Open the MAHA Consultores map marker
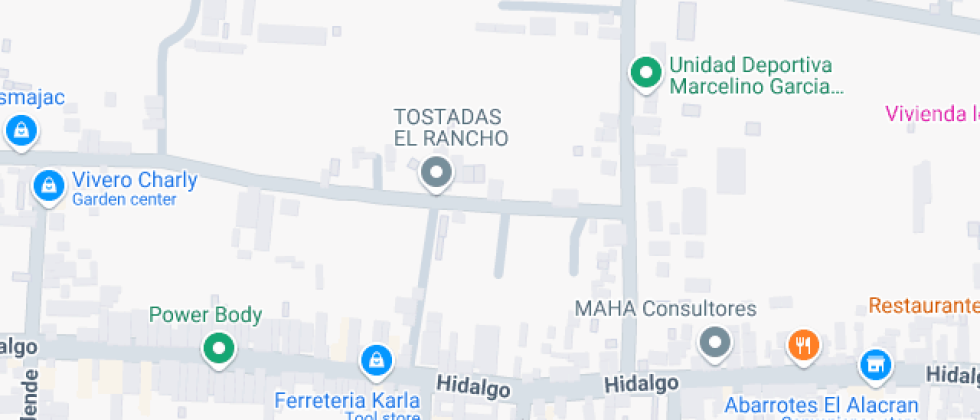 pyautogui.click(x=714, y=343)
